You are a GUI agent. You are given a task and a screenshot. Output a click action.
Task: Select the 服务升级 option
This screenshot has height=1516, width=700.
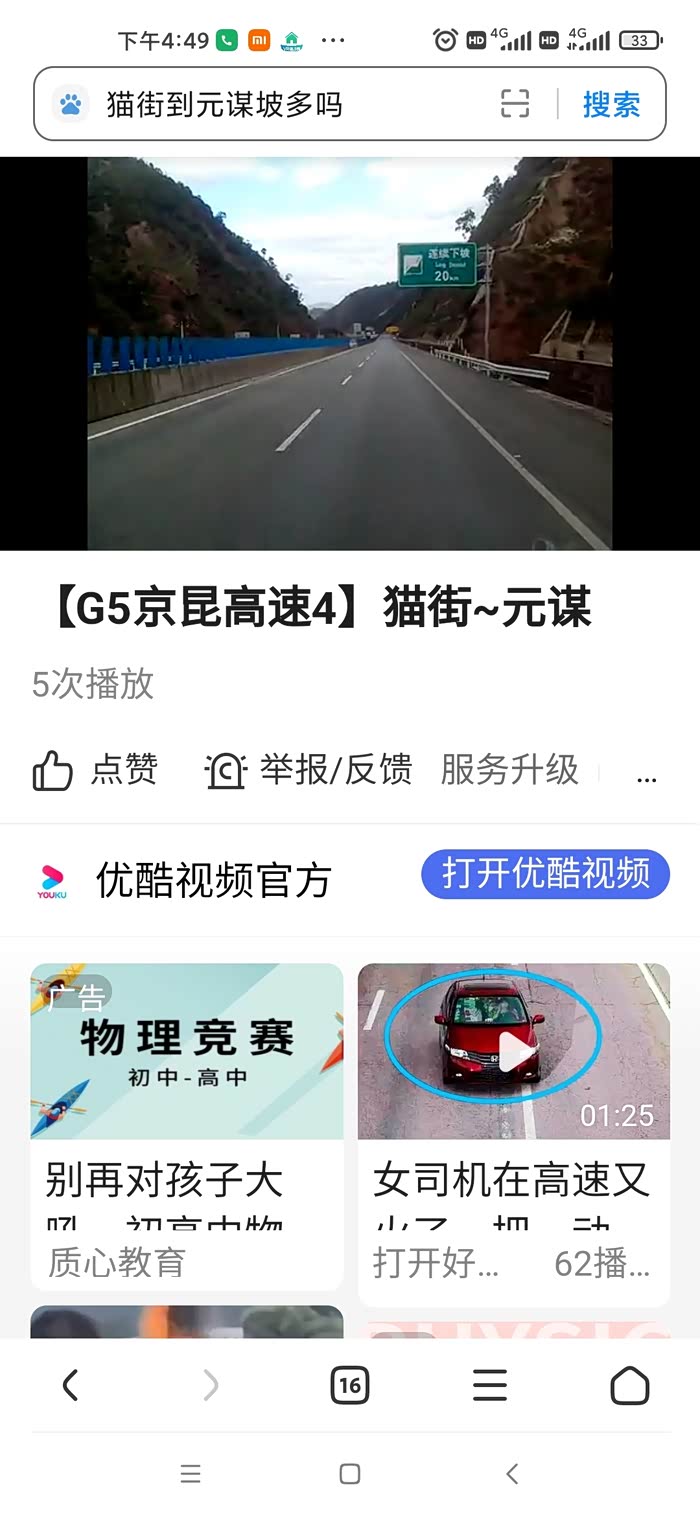point(509,770)
